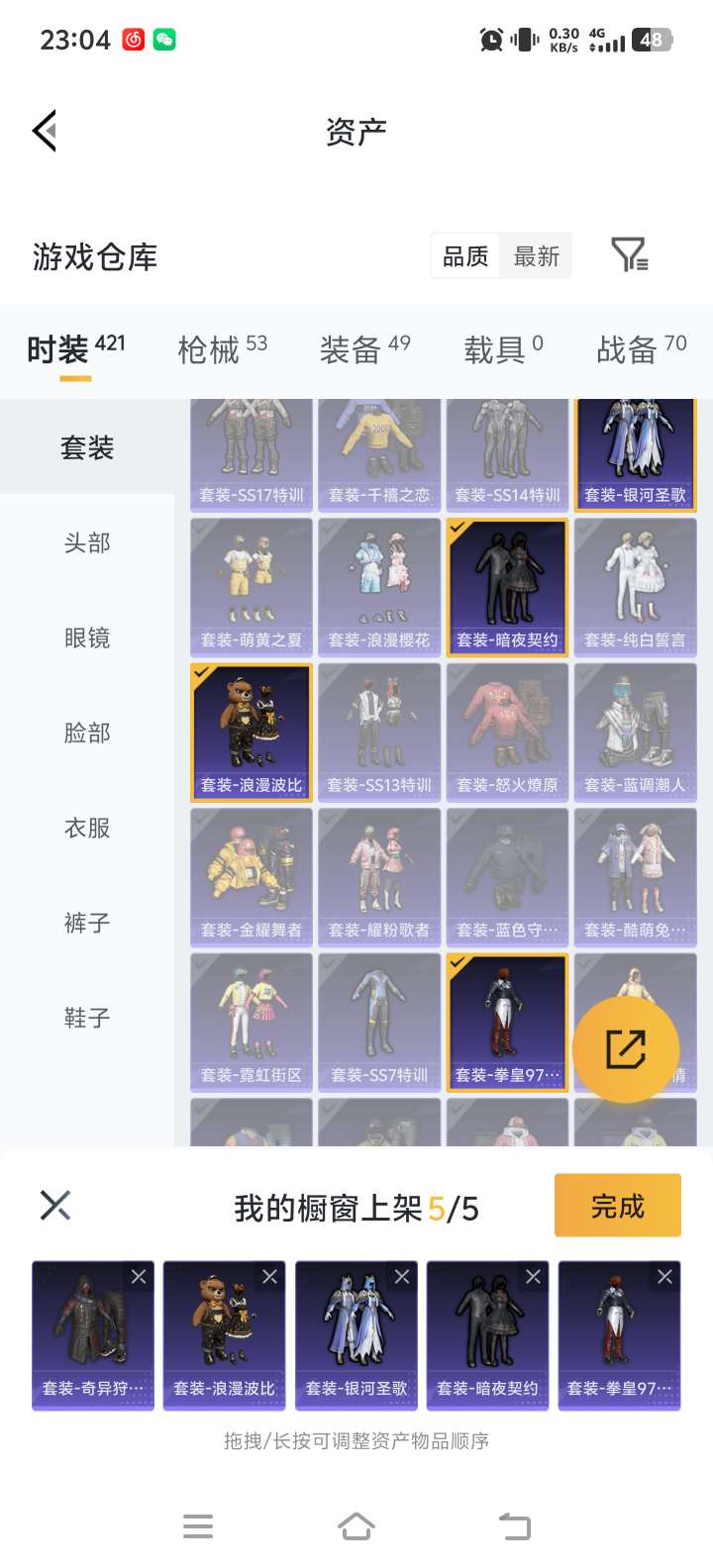Sort warehouse by 品质
713x1568 pixels.
pos(465,256)
